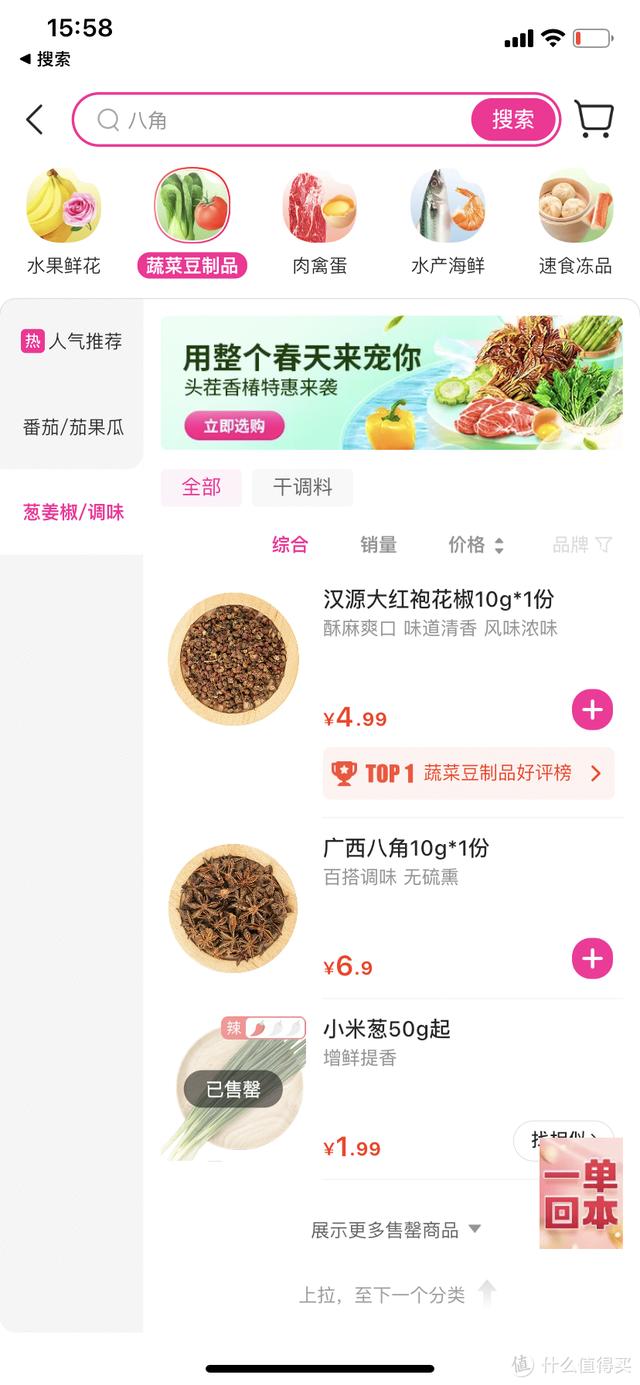
Task: Open the 水产海鲜 category
Action: [x=447, y=222]
